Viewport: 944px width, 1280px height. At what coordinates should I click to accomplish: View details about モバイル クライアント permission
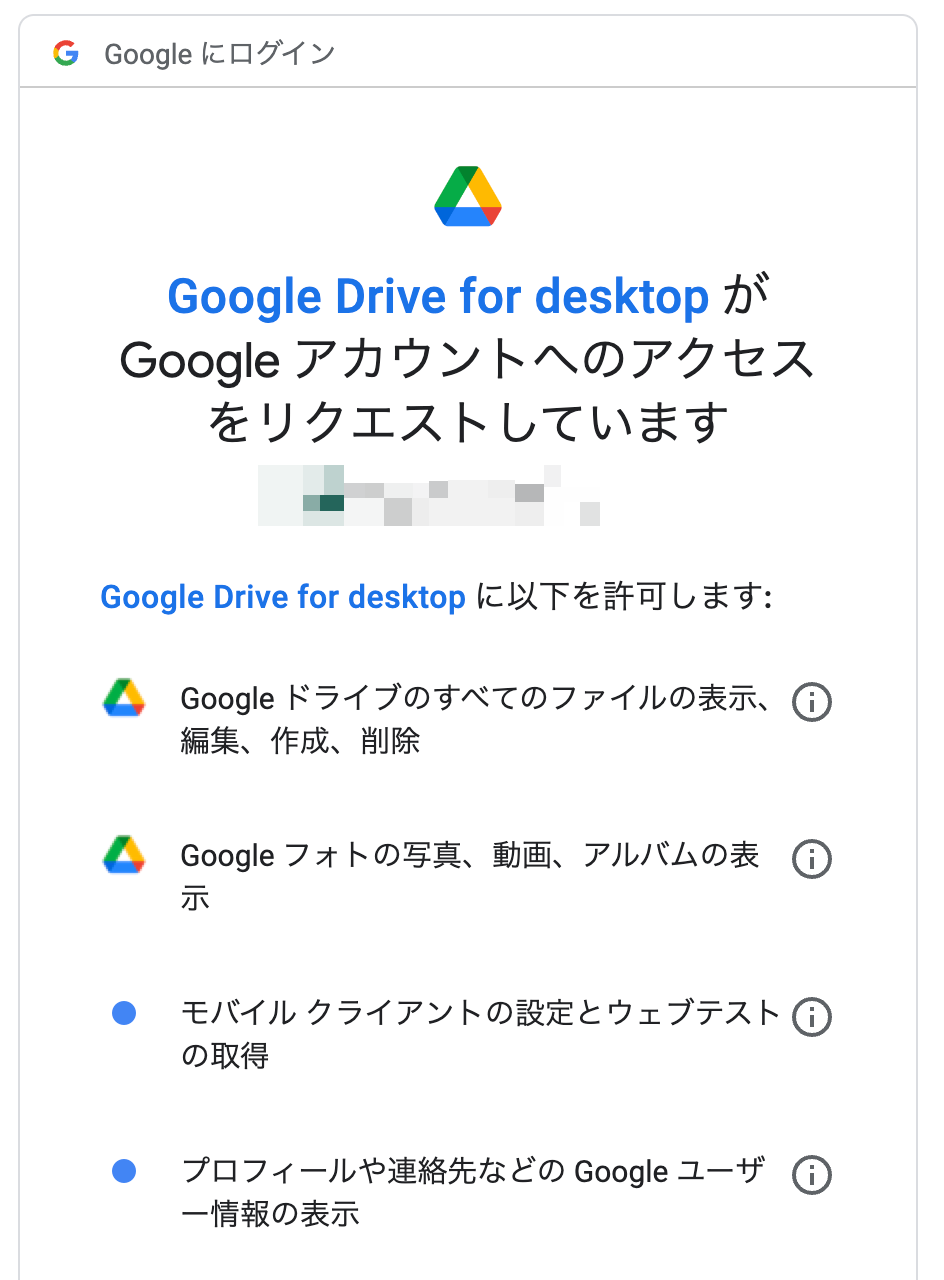point(811,1017)
